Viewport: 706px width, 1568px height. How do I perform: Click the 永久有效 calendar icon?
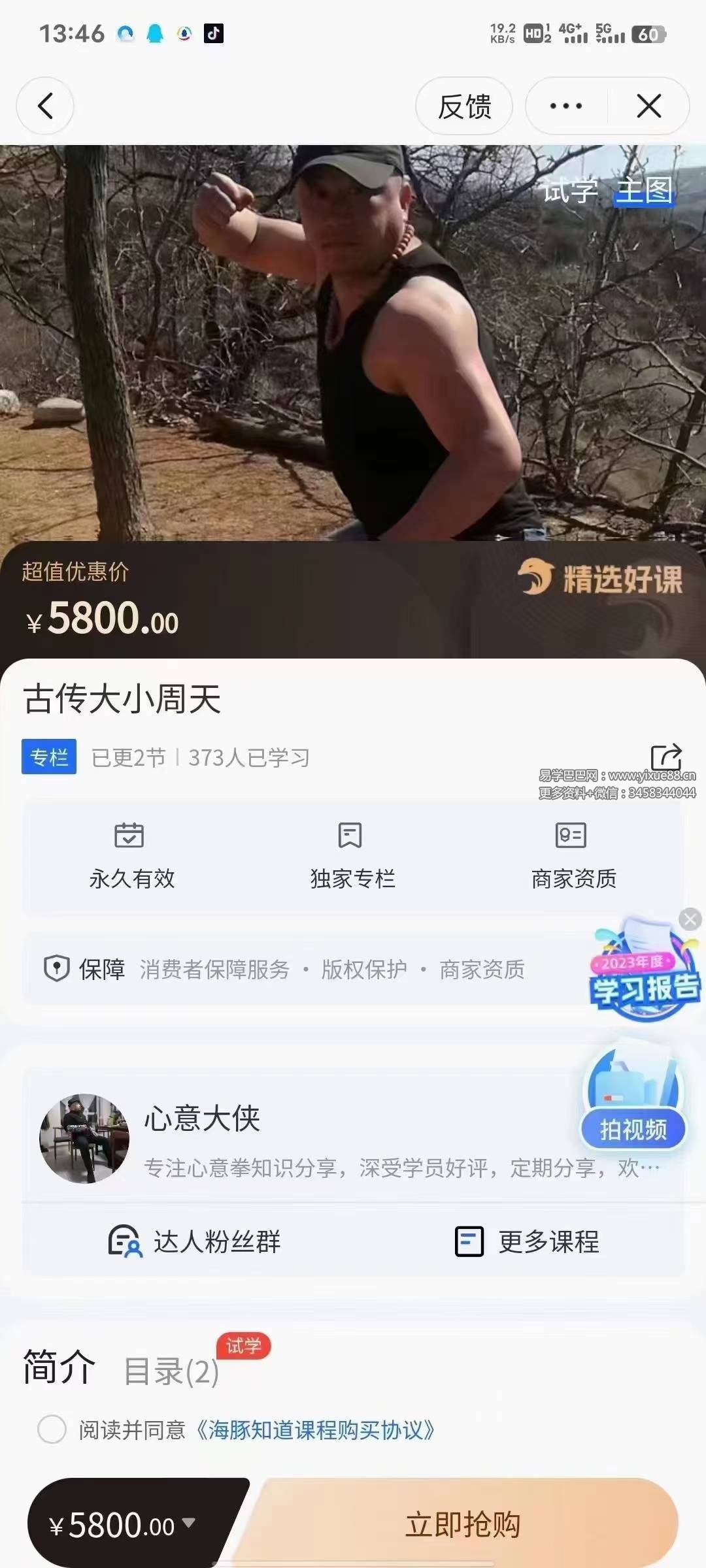131,835
